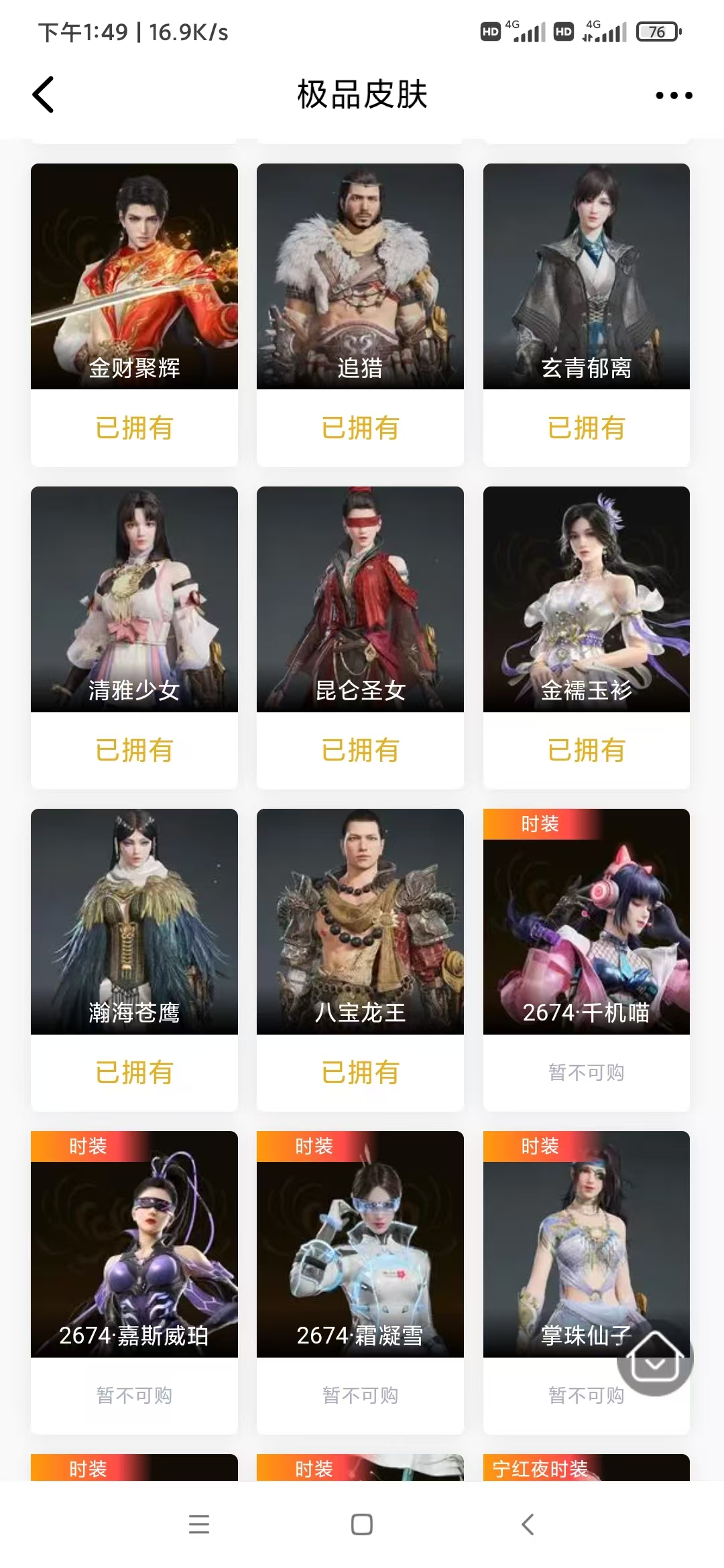Open the three-dot overflow menu
Image resolution: width=724 pixels, height=1568 pixels.
(x=673, y=95)
